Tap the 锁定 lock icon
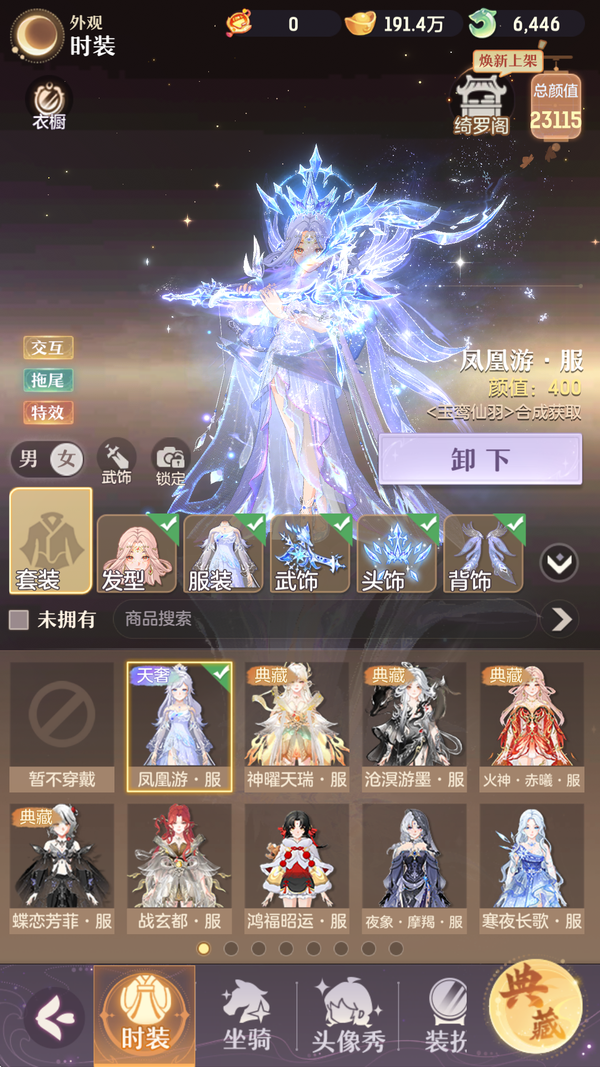600x1067 pixels. (171, 461)
